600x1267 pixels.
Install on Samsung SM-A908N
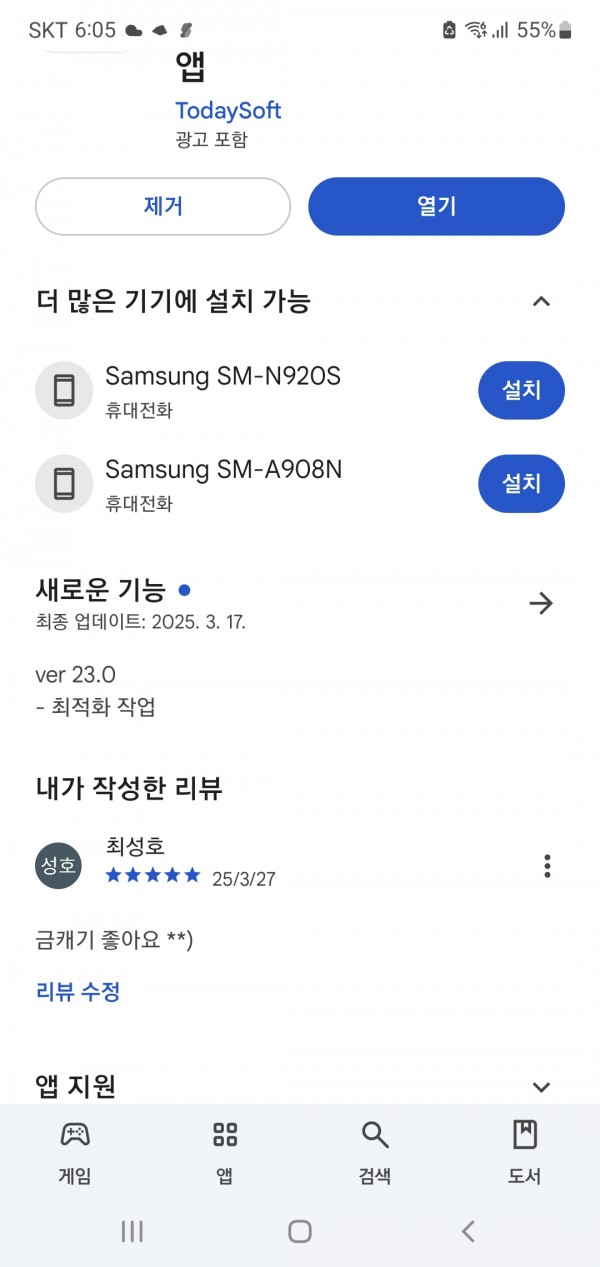(x=521, y=483)
